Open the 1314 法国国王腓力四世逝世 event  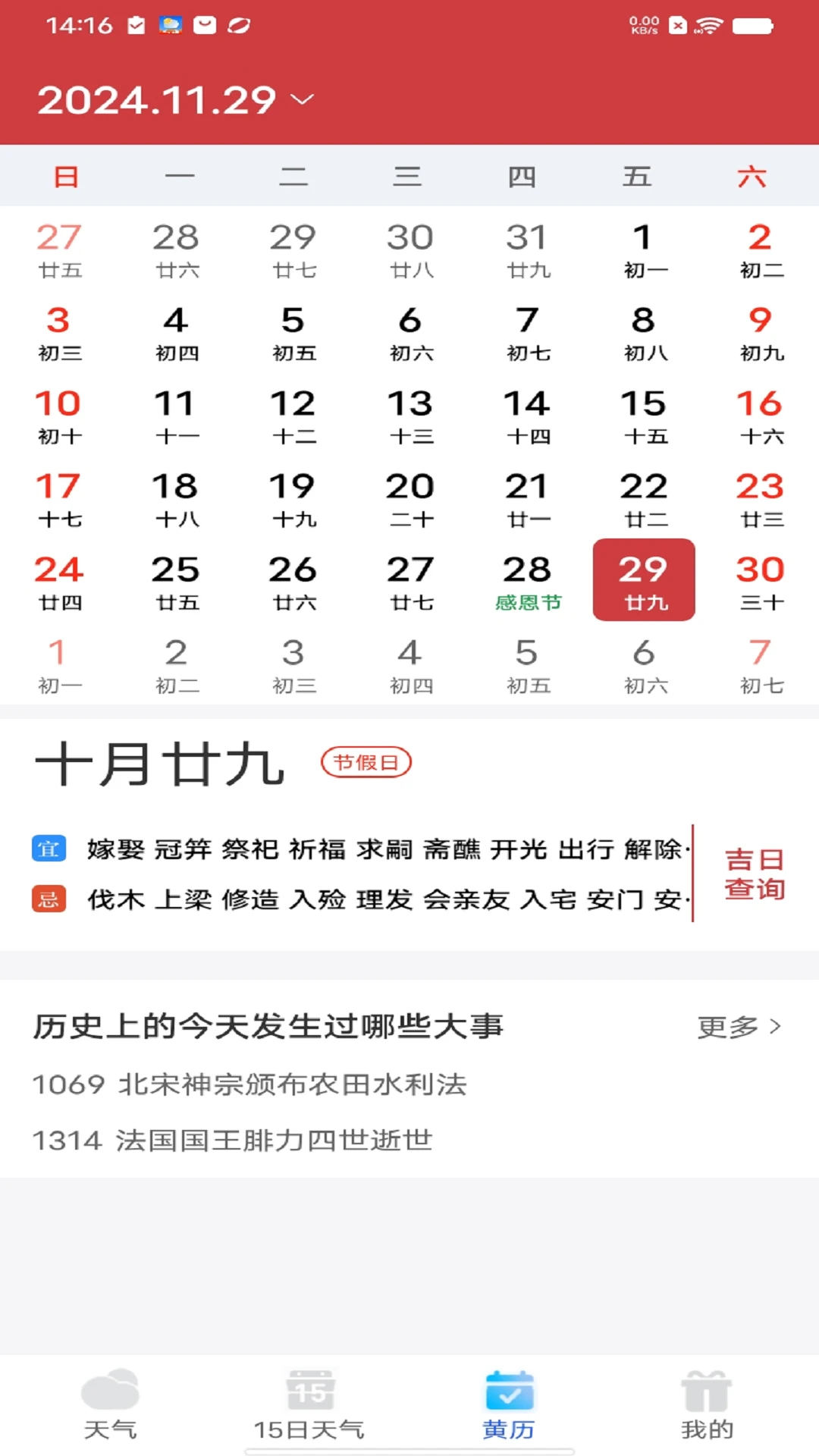pos(233,1141)
